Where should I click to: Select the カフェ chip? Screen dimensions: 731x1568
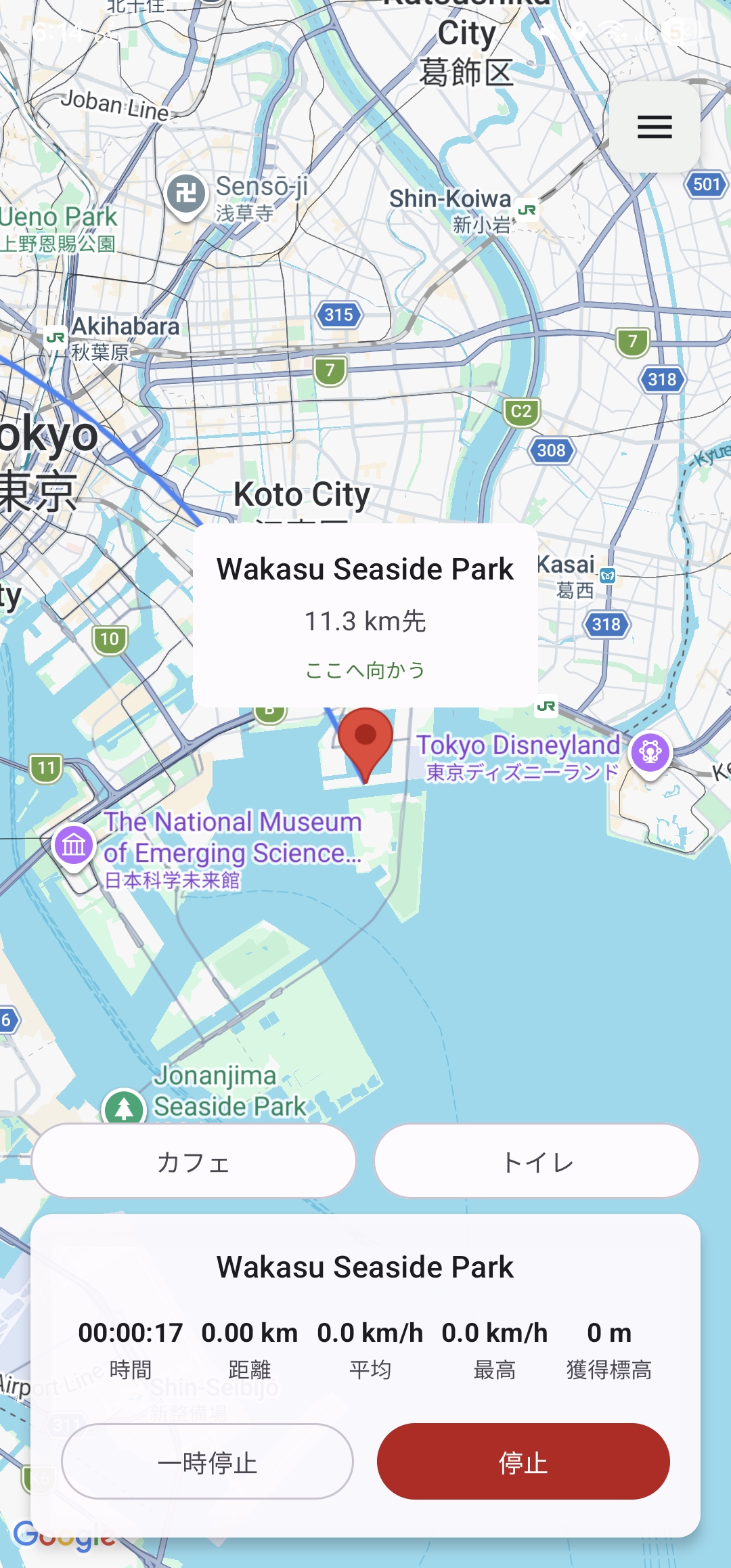(x=194, y=1162)
